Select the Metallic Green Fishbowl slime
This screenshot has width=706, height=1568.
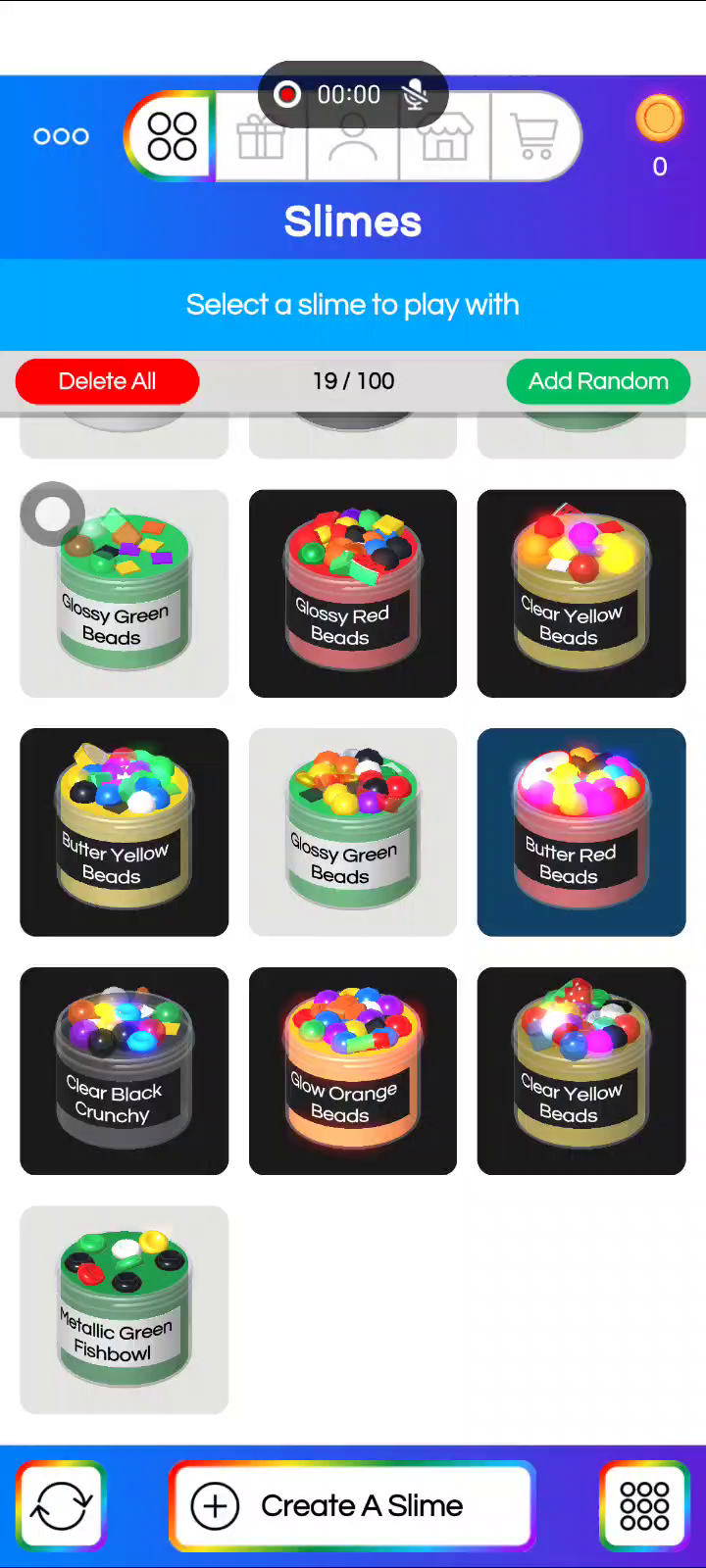tap(125, 1309)
